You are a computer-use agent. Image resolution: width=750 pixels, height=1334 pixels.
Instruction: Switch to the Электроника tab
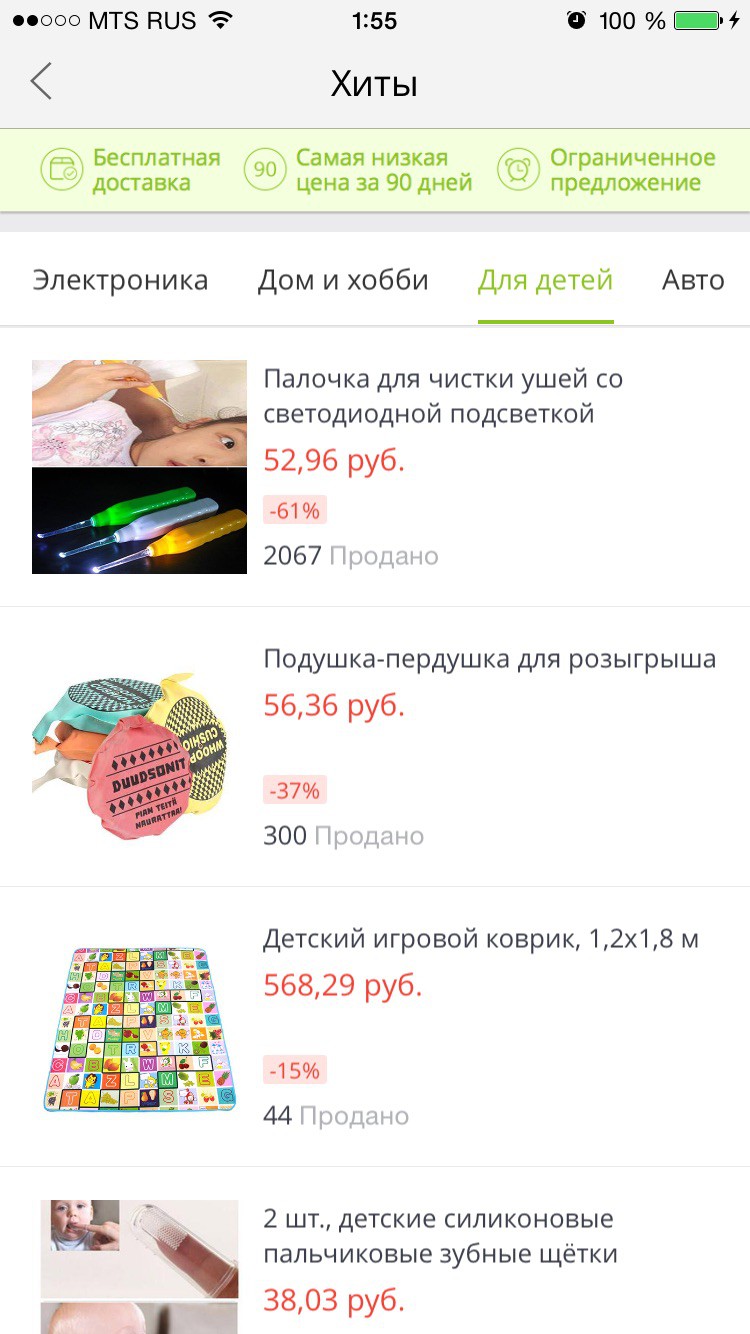[x=120, y=280]
